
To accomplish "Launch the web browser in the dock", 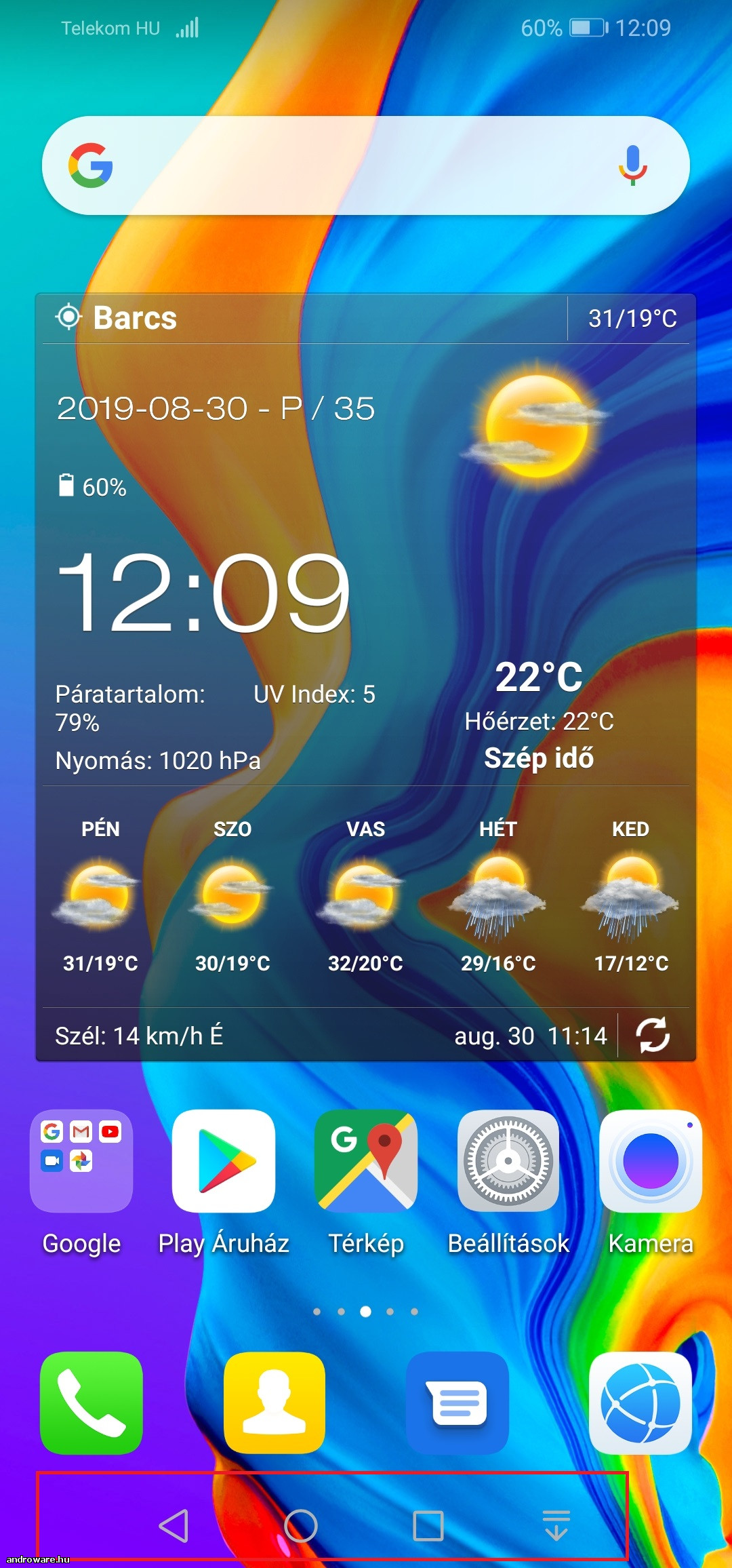I will pyautogui.click(x=640, y=1403).
